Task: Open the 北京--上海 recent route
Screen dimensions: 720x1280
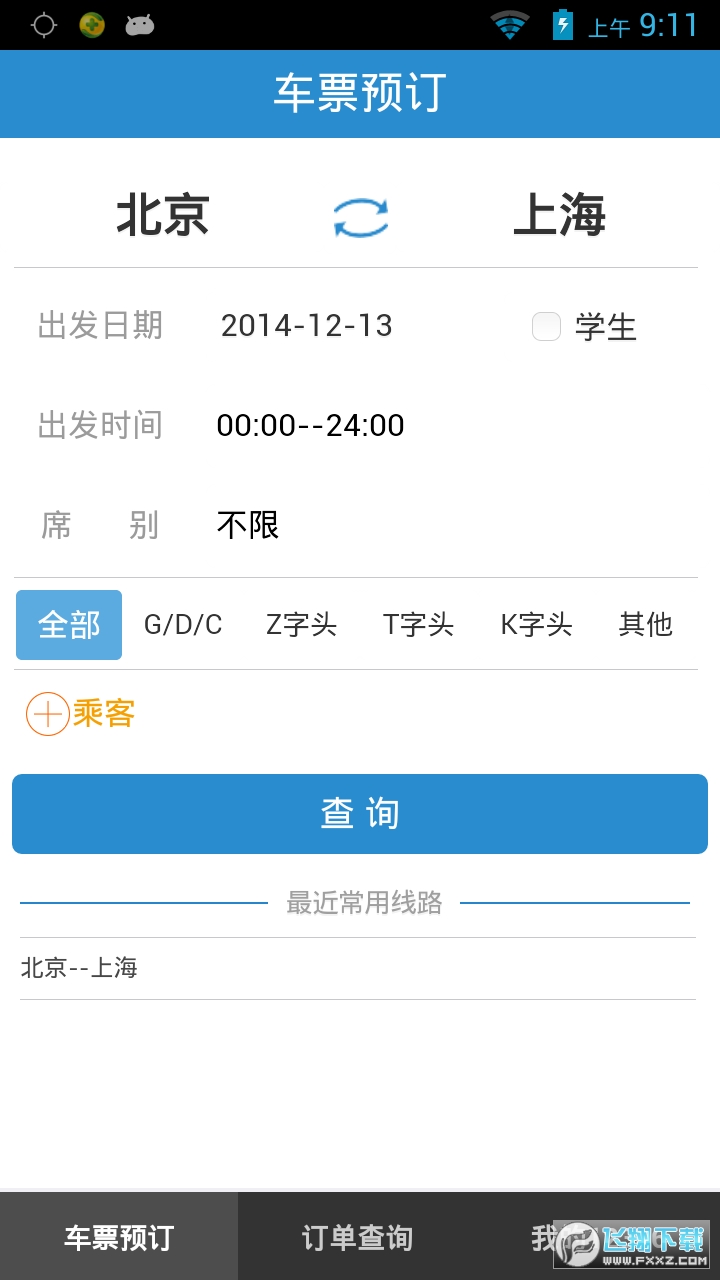Action: [80, 968]
